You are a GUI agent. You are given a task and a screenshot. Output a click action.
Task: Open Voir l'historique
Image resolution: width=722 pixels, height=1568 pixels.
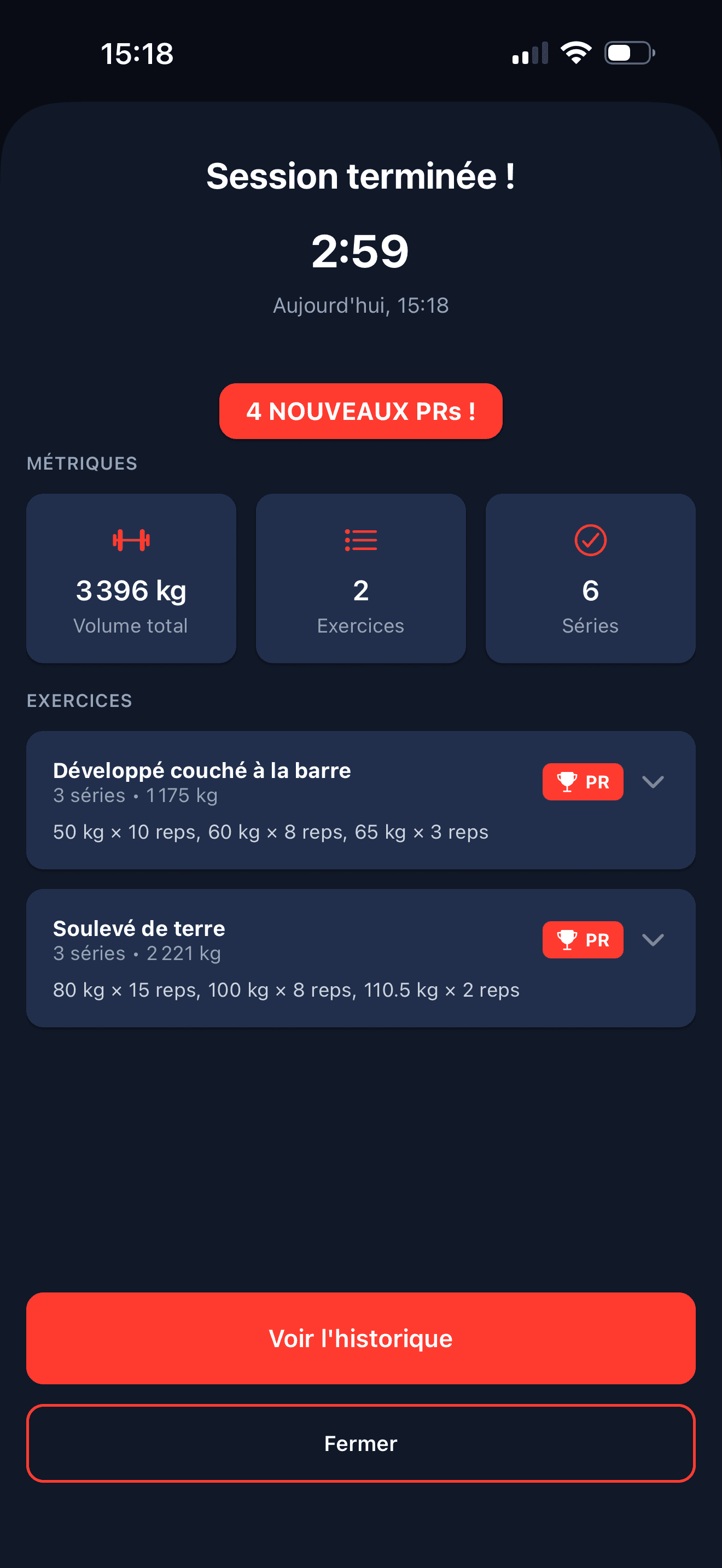(360, 1338)
